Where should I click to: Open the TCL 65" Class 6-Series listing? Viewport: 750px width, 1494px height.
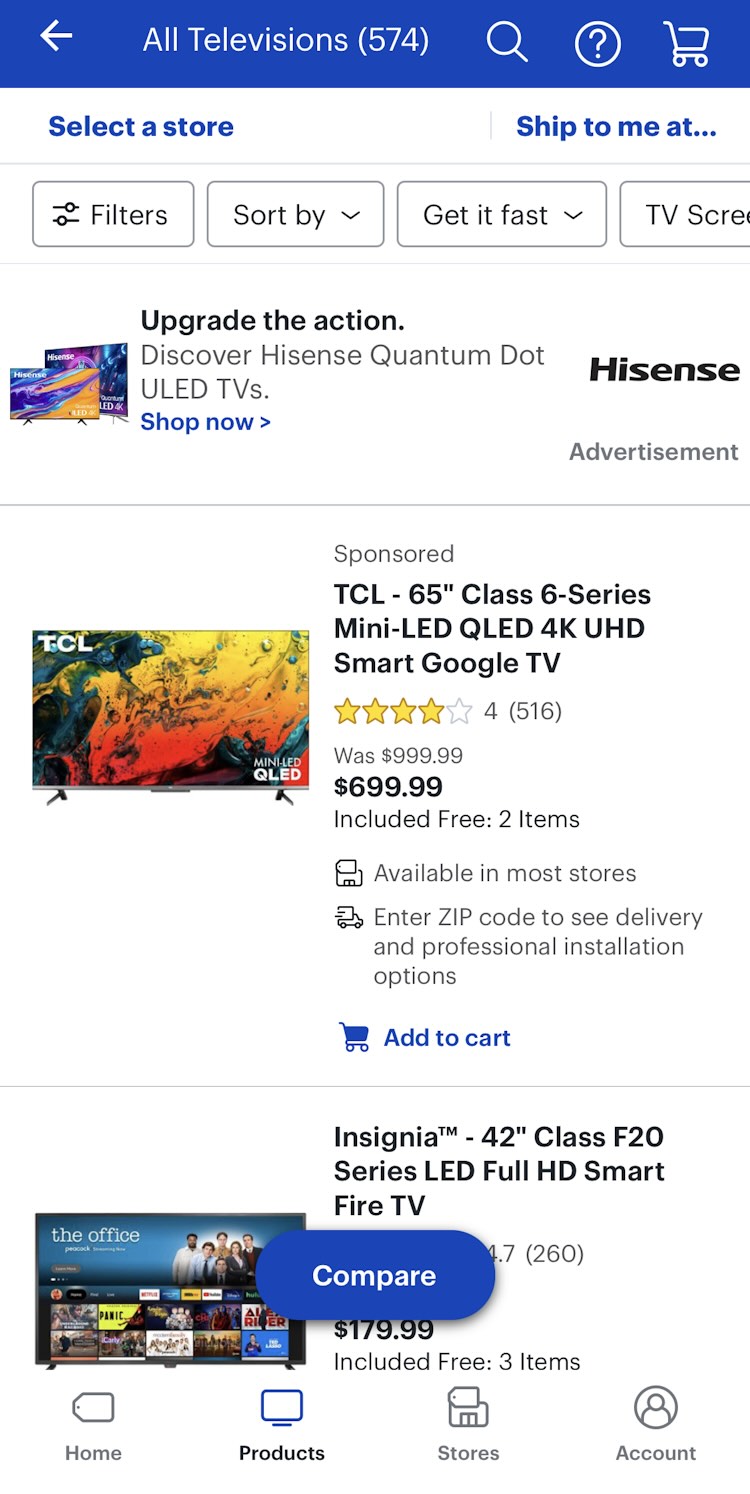click(492, 628)
